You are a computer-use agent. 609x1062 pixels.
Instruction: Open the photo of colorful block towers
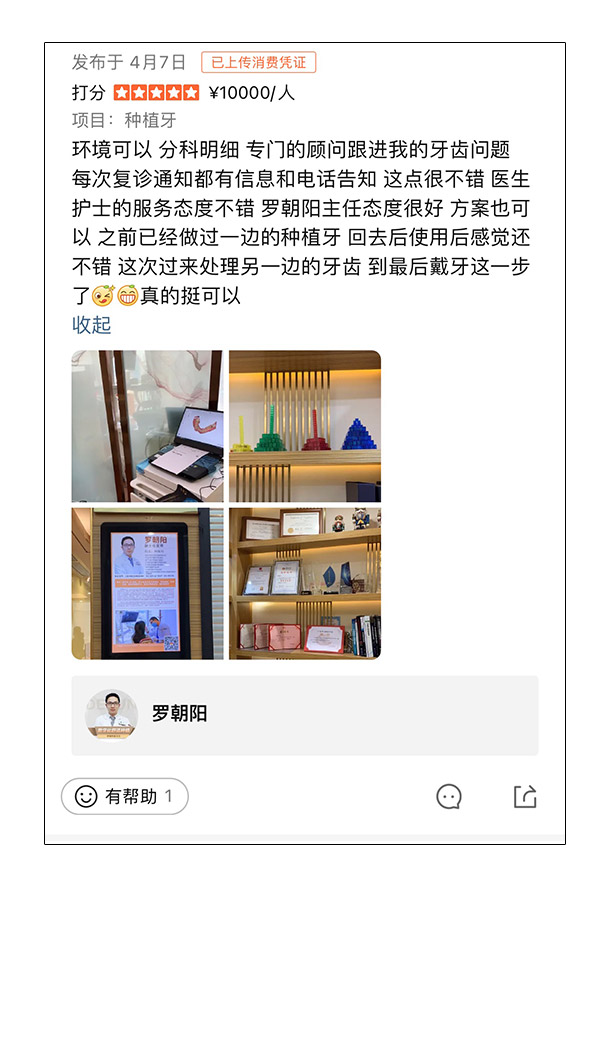pos(305,426)
